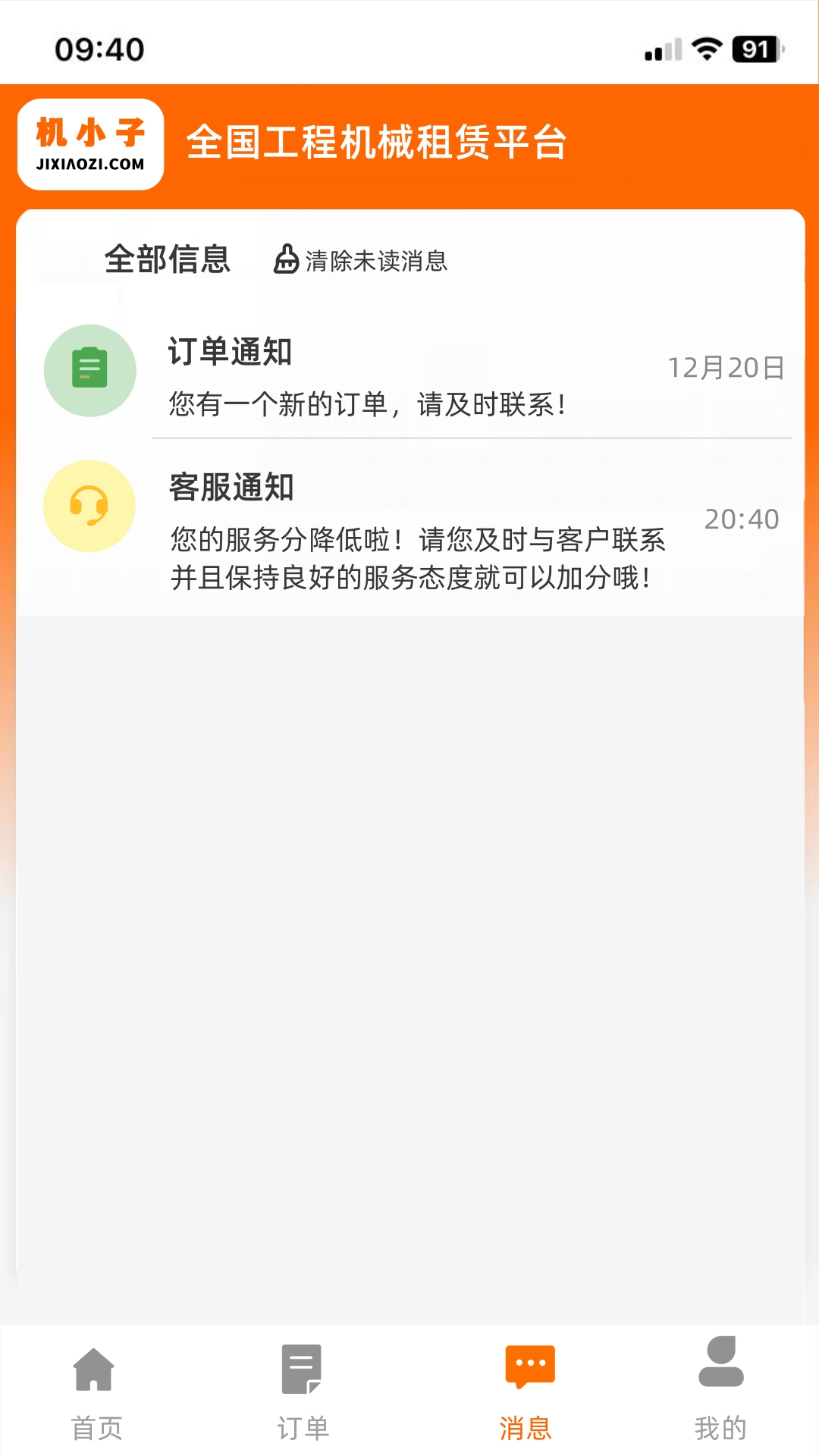Screen dimensions: 819x1456
Task: Switch to the 全部信息 tab
Action: (x=168, y=261)
